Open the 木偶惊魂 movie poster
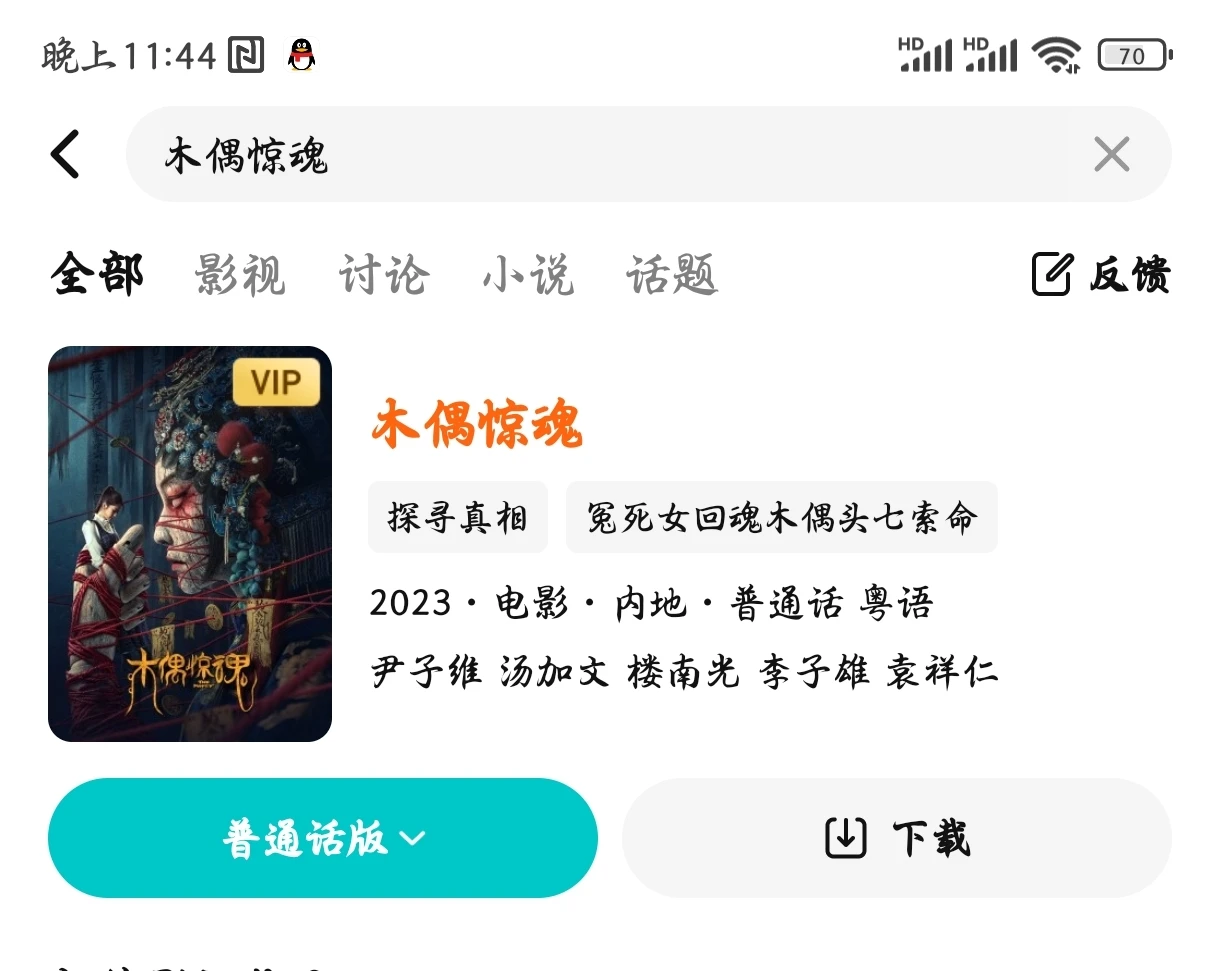The height and width of the screenshot is (971, 1220). [x=190, y=544]
